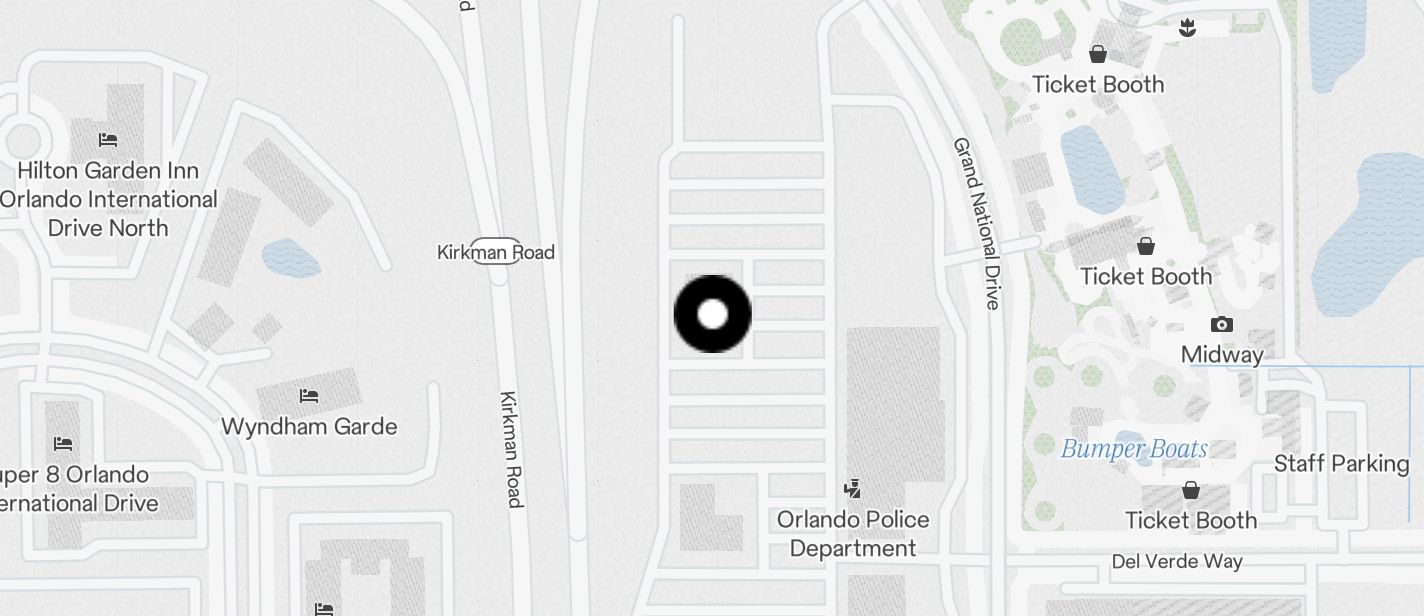1424x616 pixels.
Task: Tap the current location marker
Action: click(712, 314)
